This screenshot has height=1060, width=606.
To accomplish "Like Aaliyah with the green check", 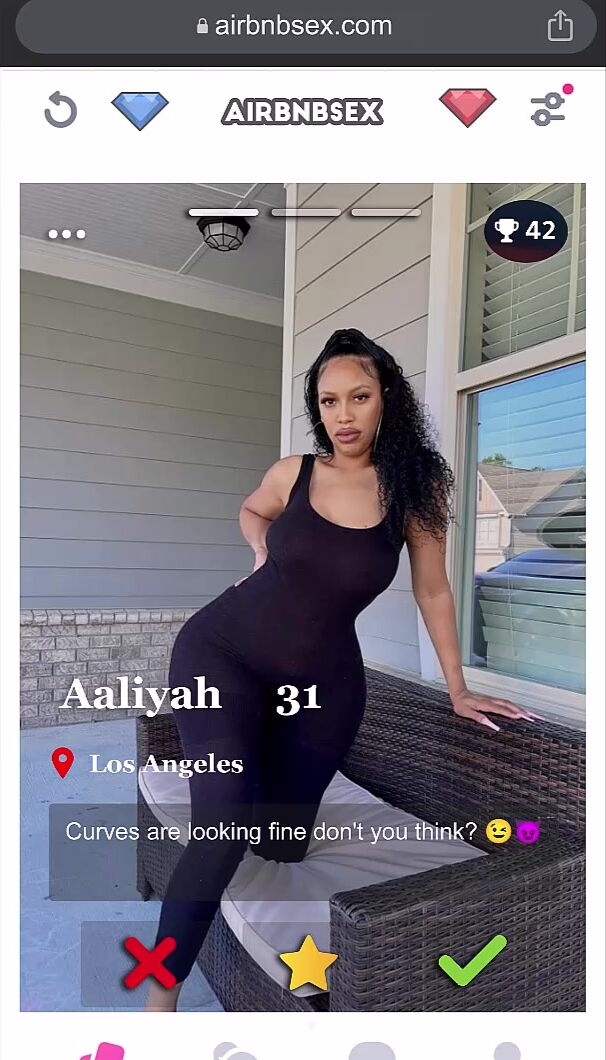I will 472,960.
